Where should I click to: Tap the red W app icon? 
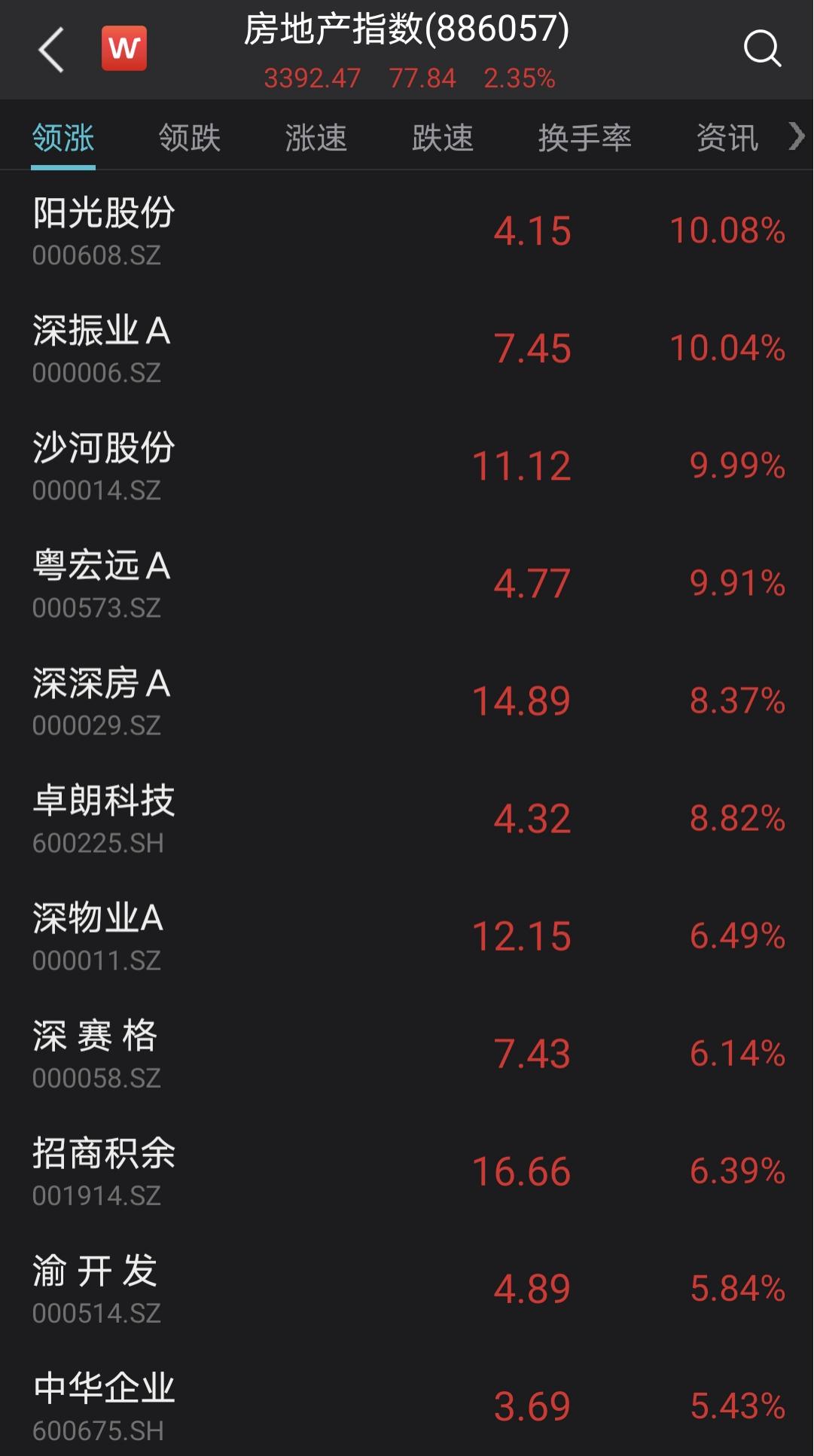124,50
